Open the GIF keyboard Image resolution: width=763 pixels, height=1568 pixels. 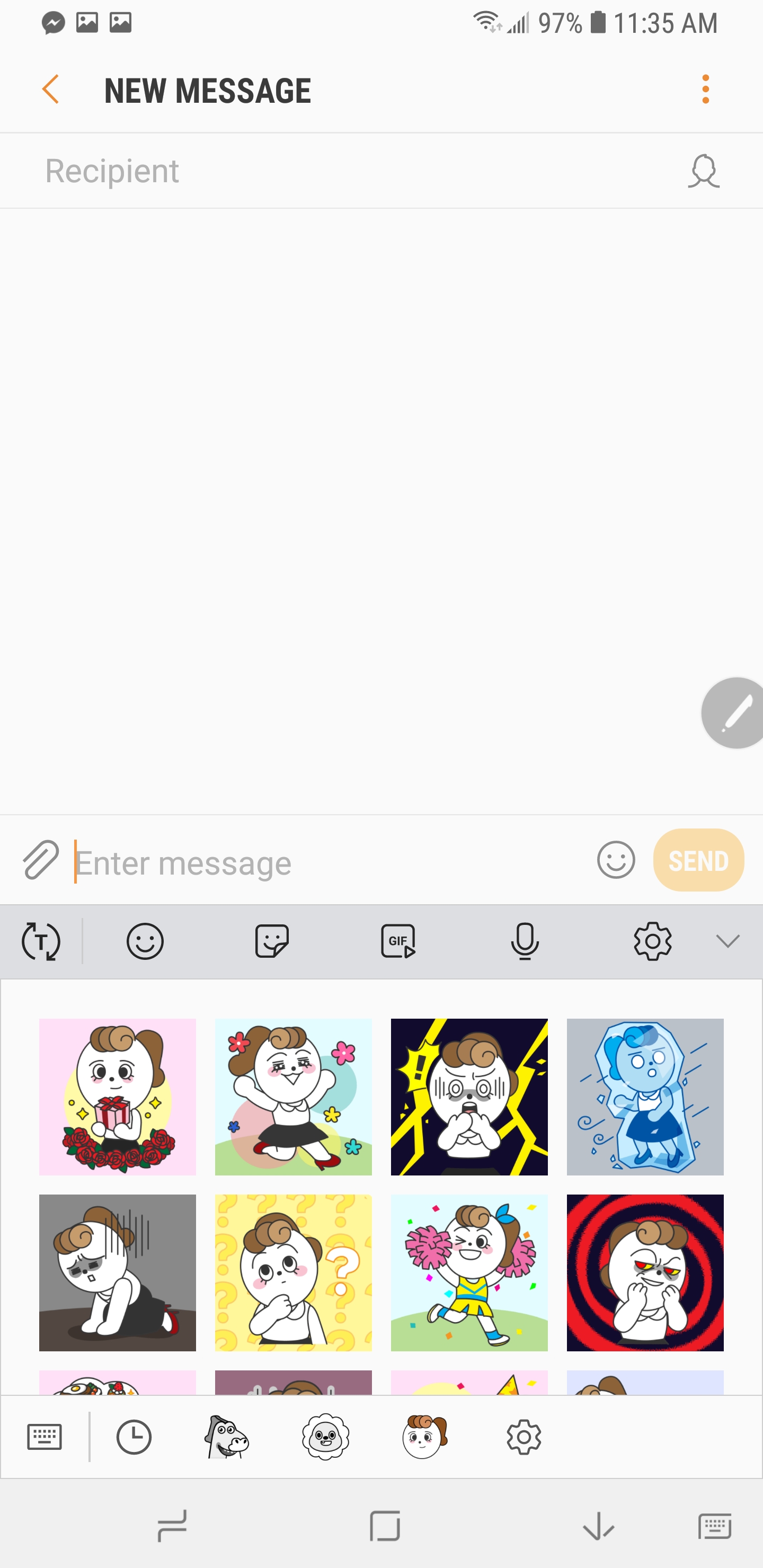398,942
